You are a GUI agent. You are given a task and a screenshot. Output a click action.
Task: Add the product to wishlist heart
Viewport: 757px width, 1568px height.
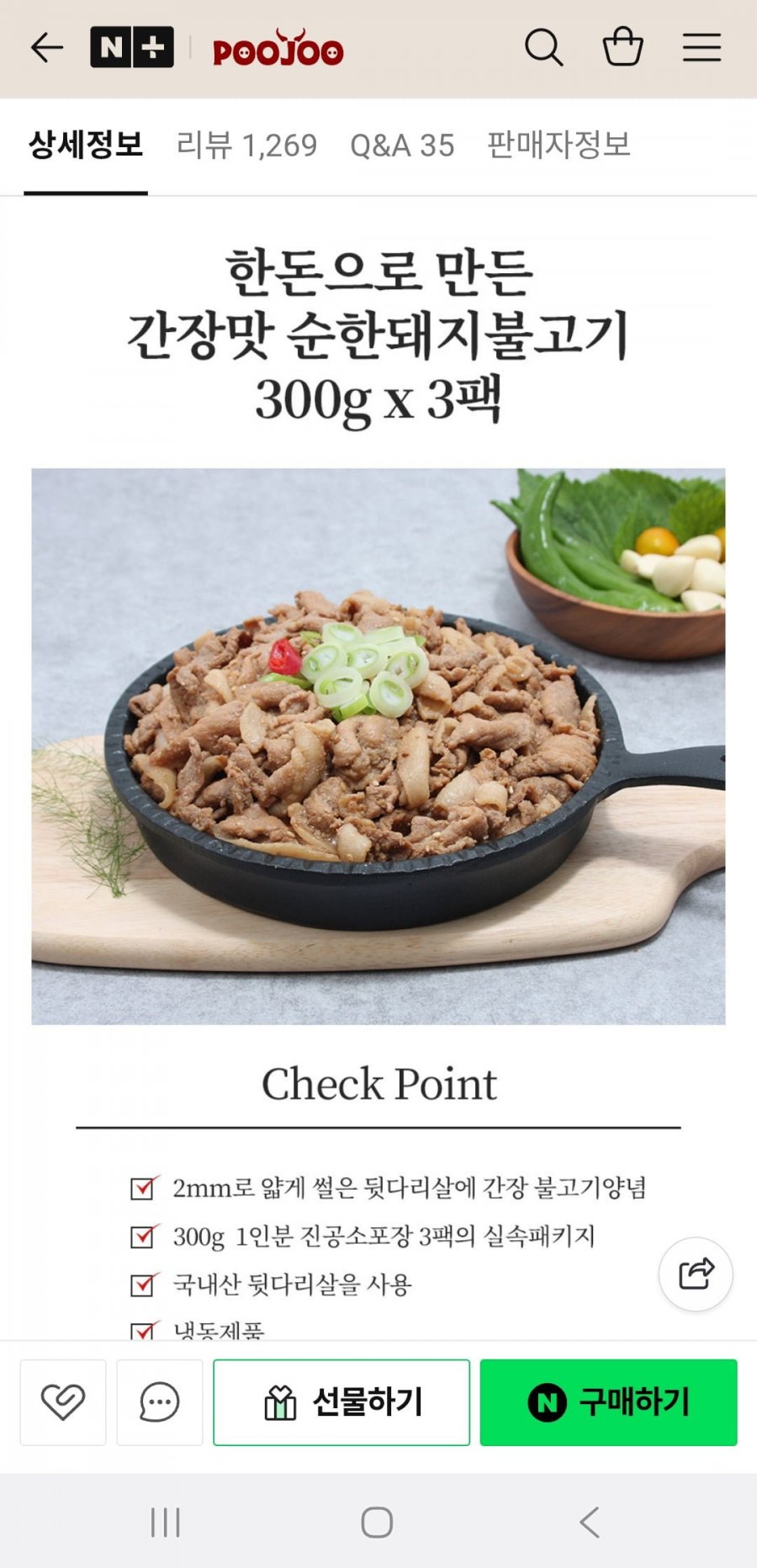pyautogui.click(x=63, y=1402)
